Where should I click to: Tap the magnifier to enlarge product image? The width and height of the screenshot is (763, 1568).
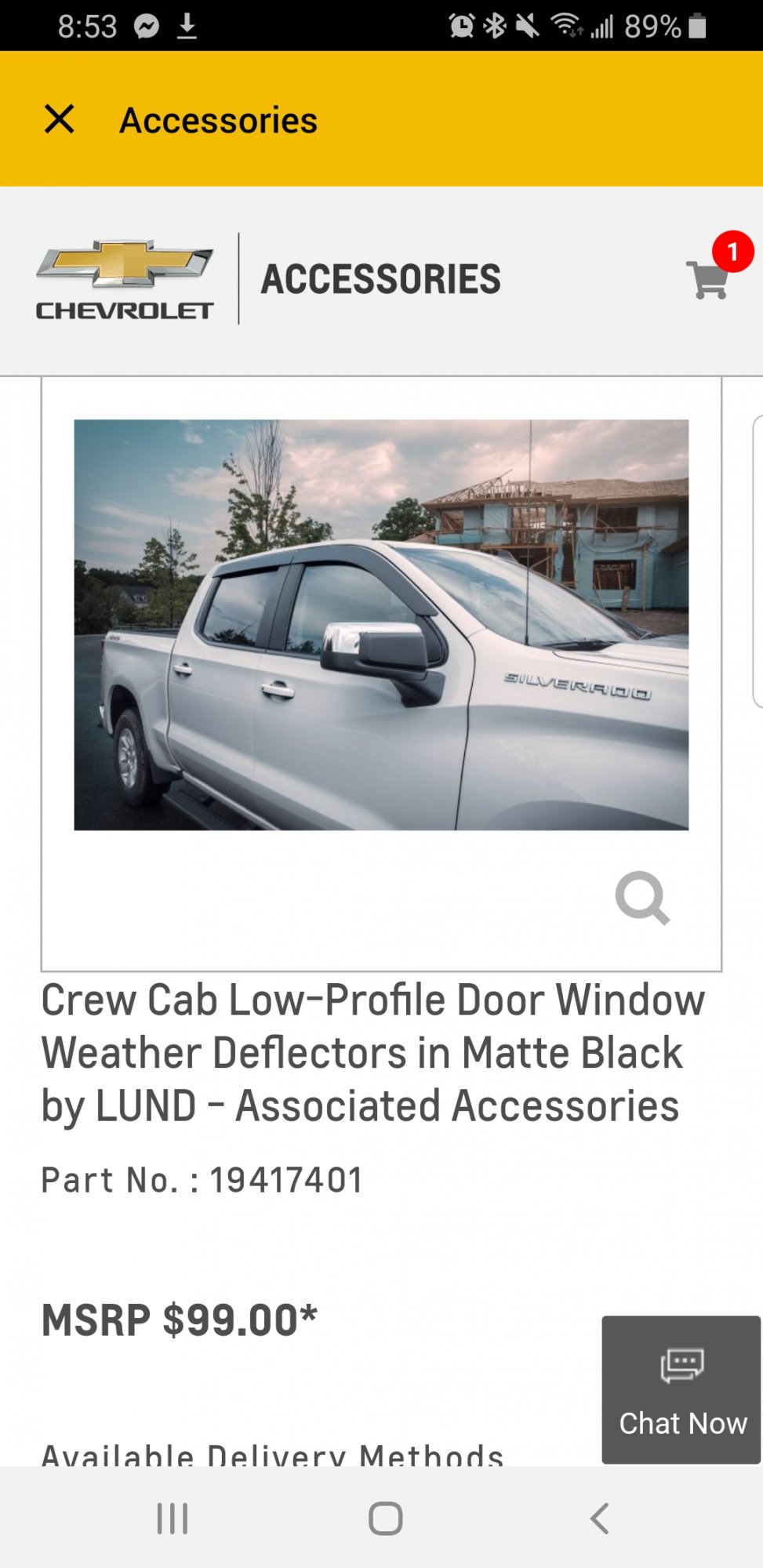(x=642, y=898)
